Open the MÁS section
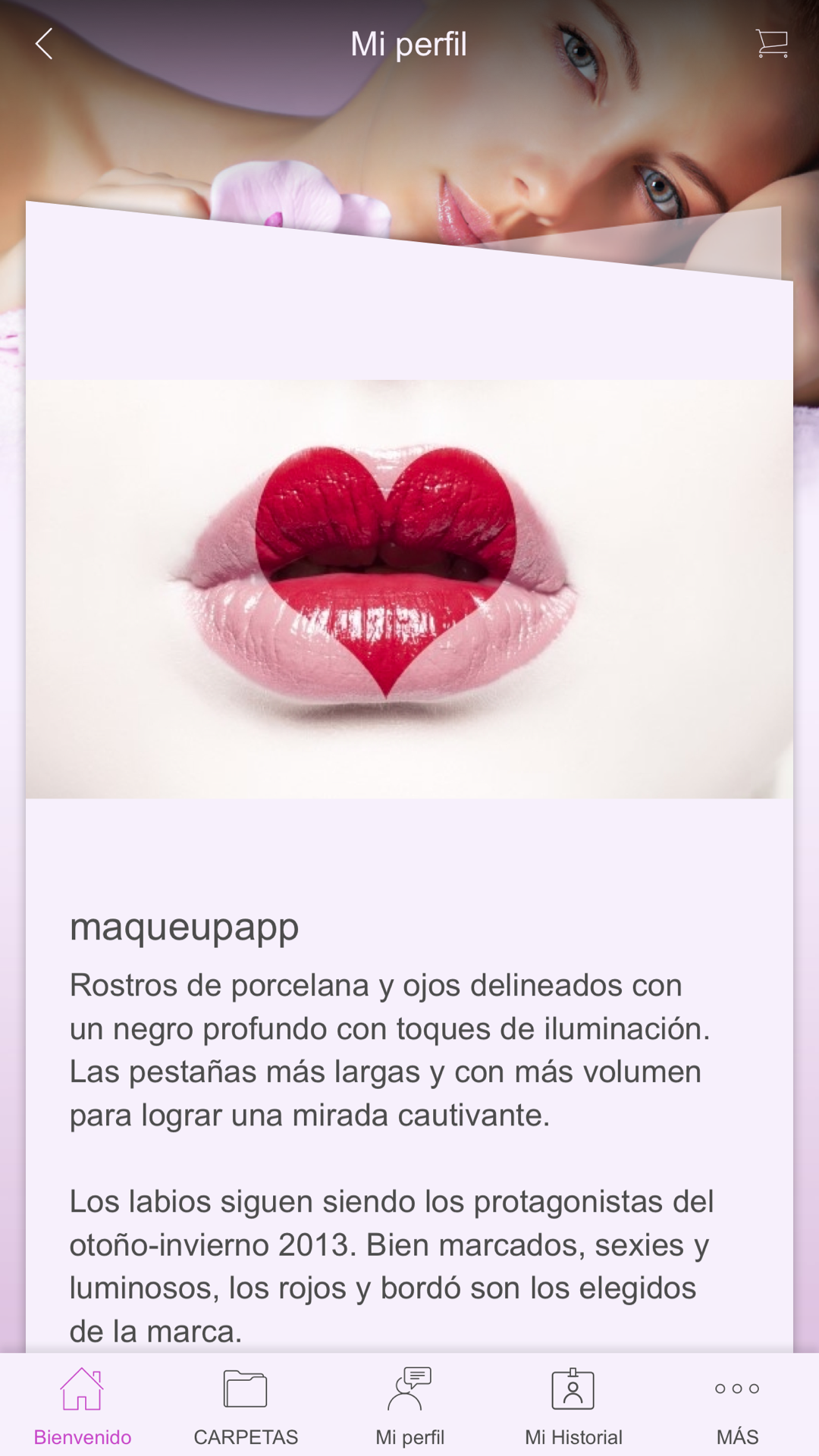 tap(736, 1429)
